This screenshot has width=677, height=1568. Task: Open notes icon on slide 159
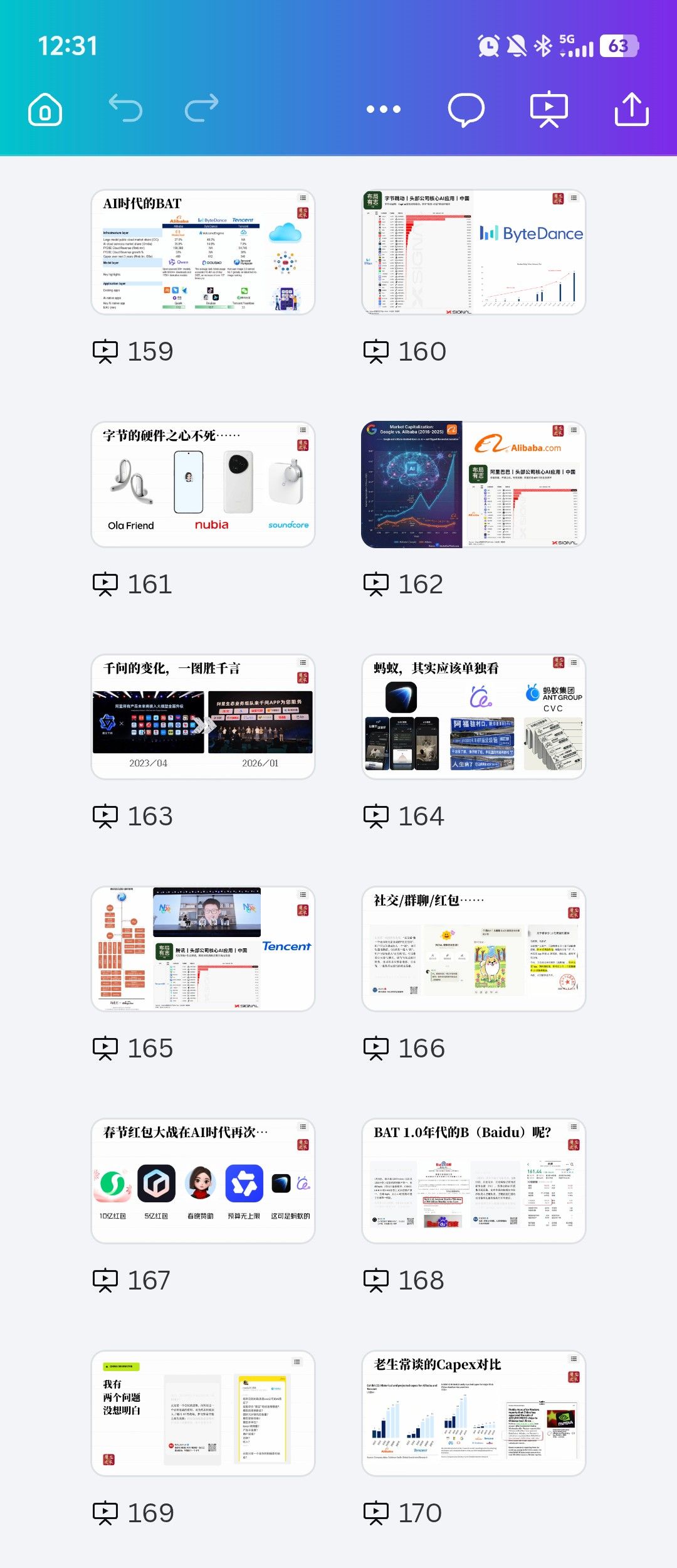(303, 198)
